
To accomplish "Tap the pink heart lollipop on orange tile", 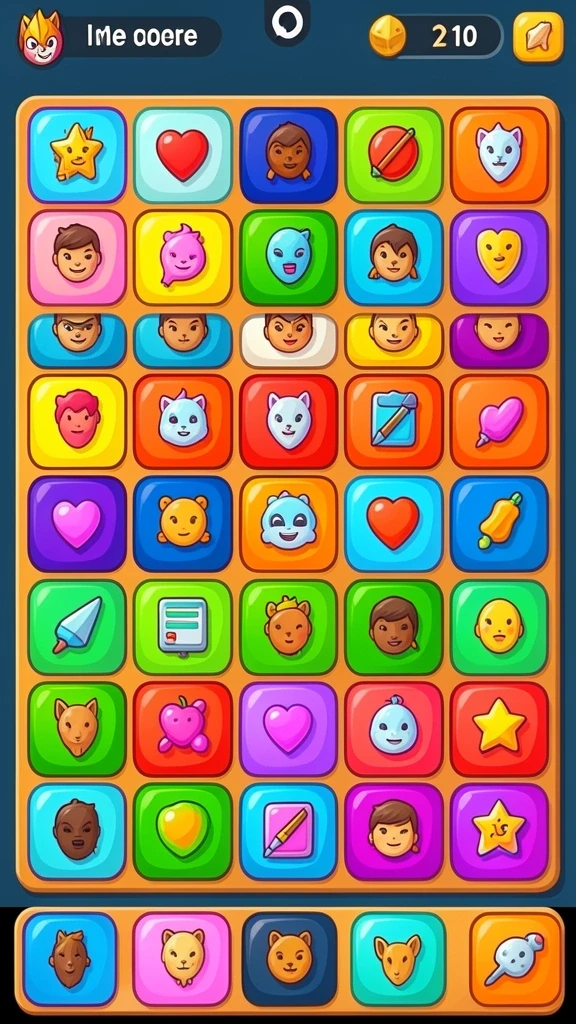I will pos(499,421).
